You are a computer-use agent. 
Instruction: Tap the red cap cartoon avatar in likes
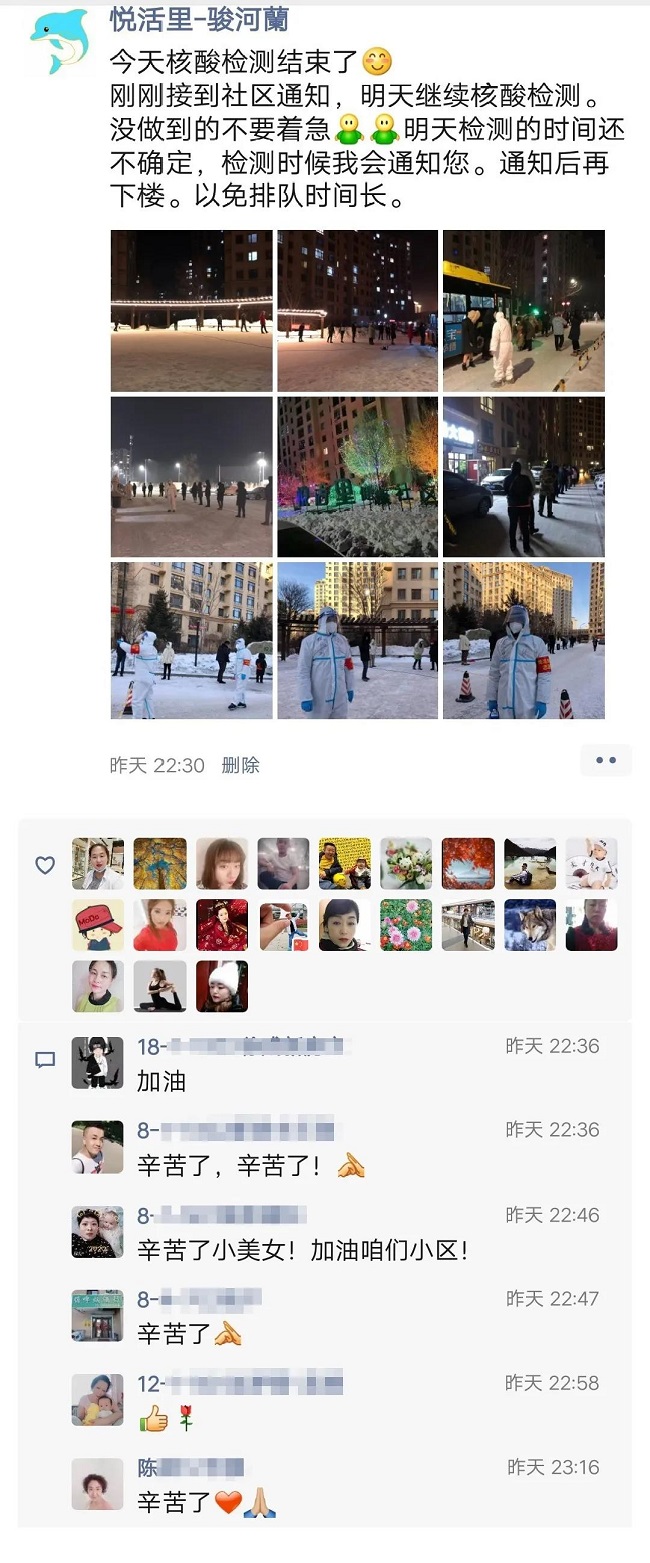pos(98,925)
